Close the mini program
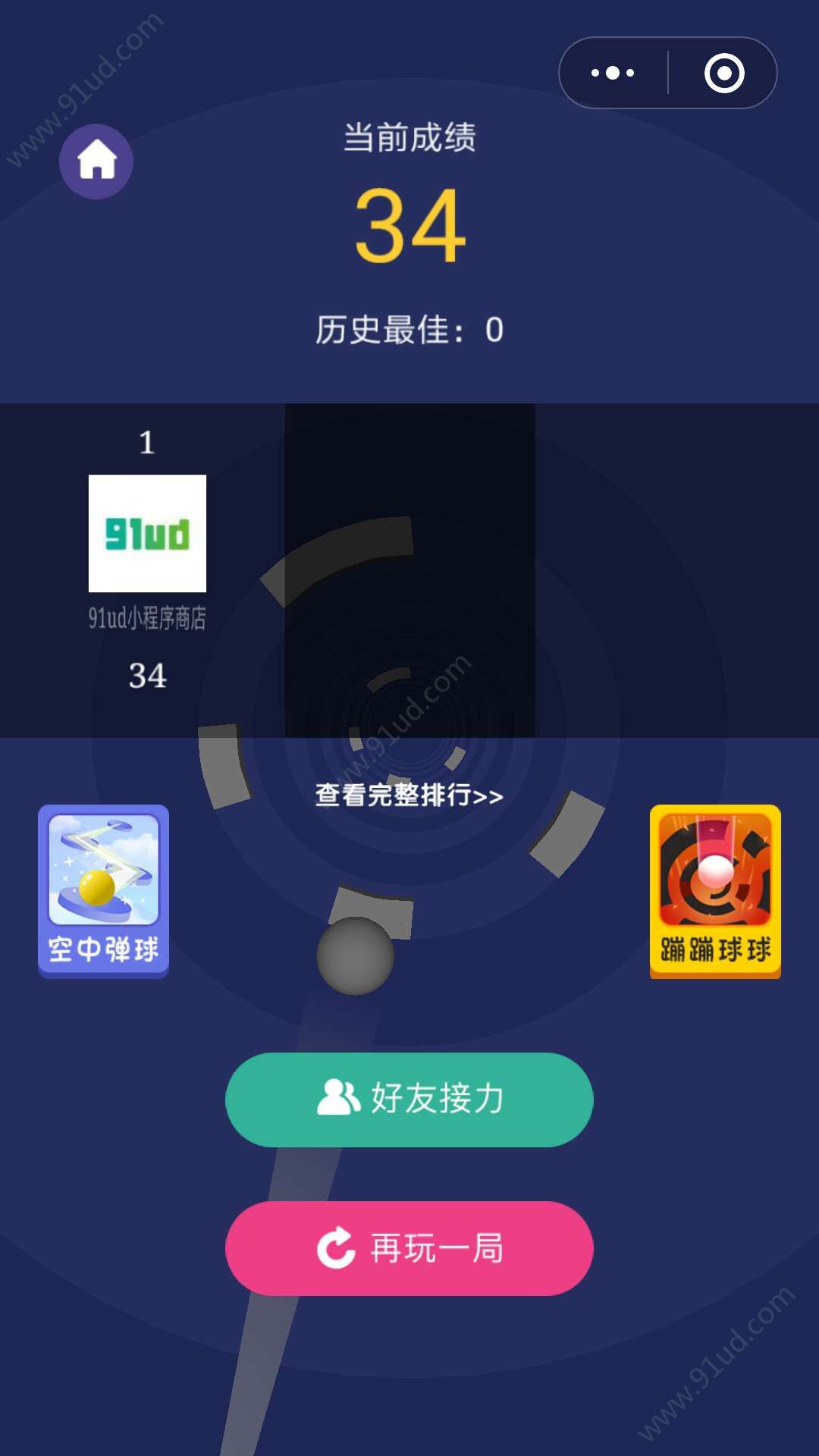The height and width of the screenshot is (1456, 819). tap(724, 74)
